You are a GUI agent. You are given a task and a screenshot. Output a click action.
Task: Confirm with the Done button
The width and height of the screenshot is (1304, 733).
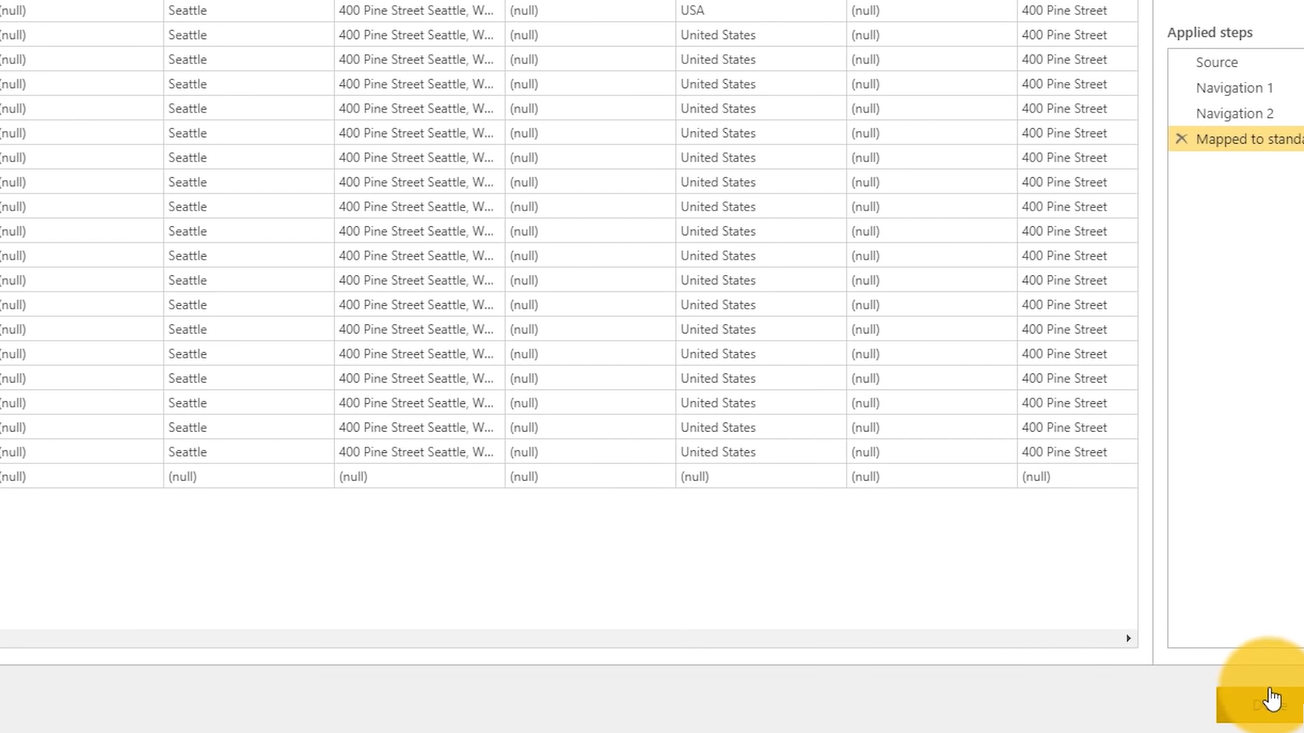[1259, 704]
